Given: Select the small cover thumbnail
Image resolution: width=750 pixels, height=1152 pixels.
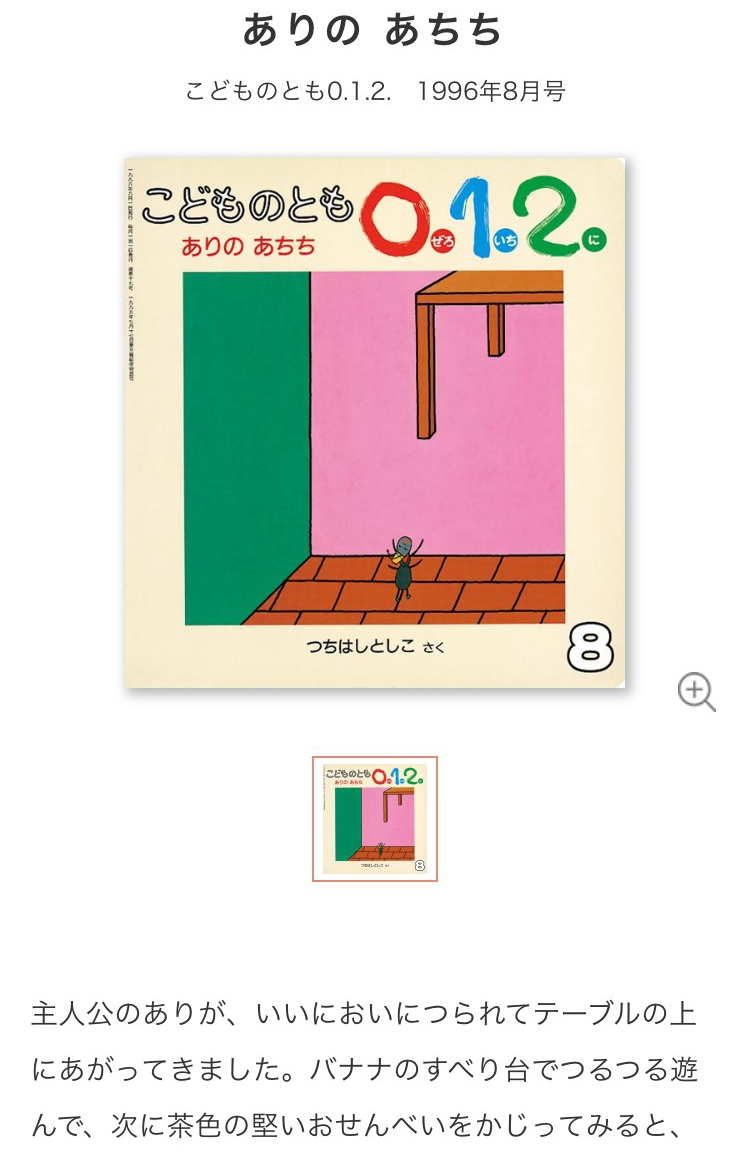Looking at the screenshot, I should (x=375, y=818).
